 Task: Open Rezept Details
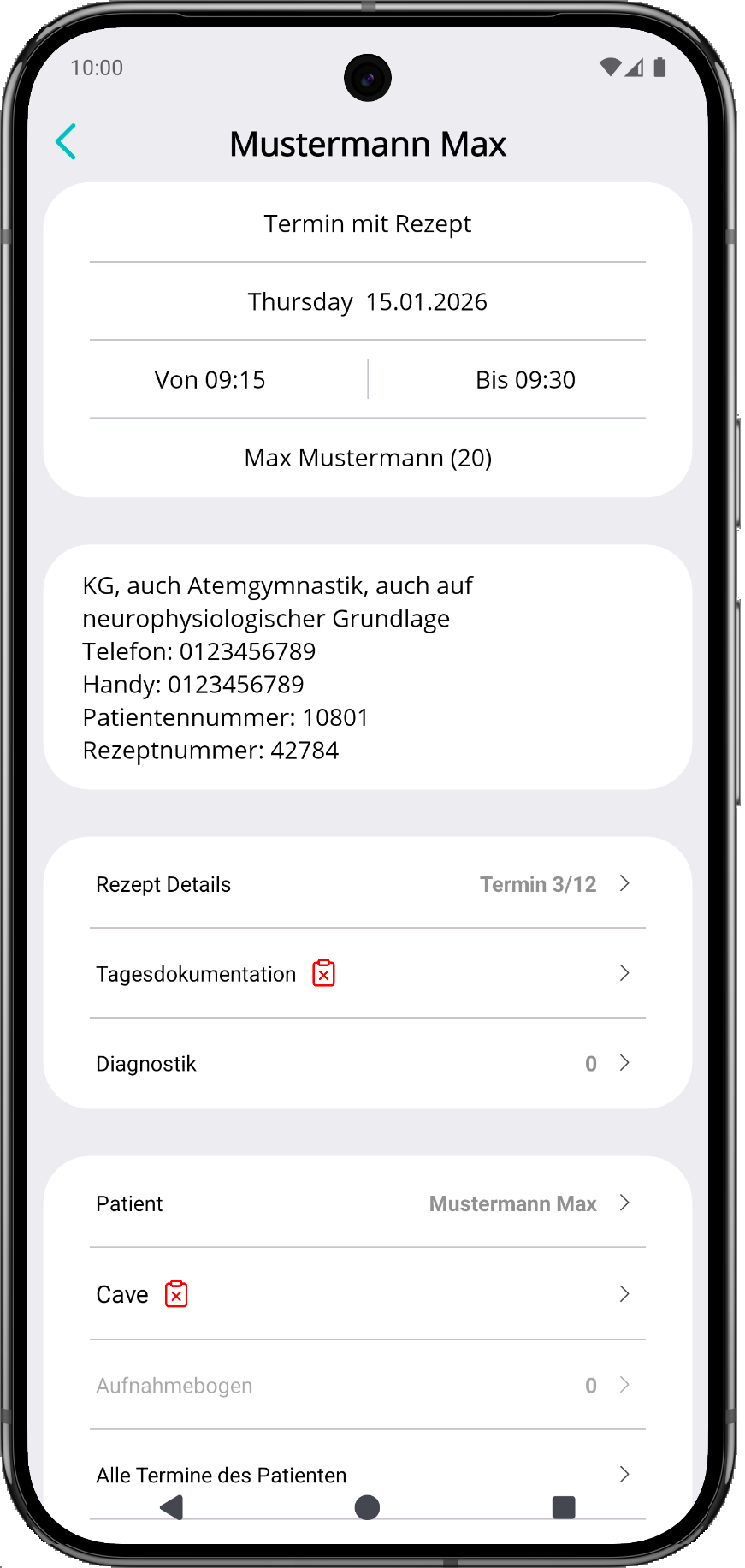coord(367,884)
